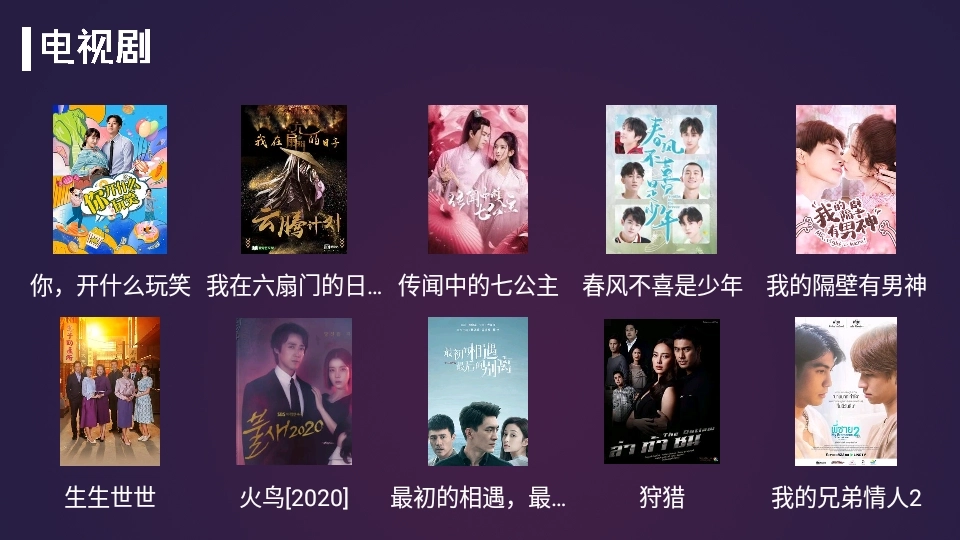Open the 火鸟[2020] drama

tap(294, 392)
